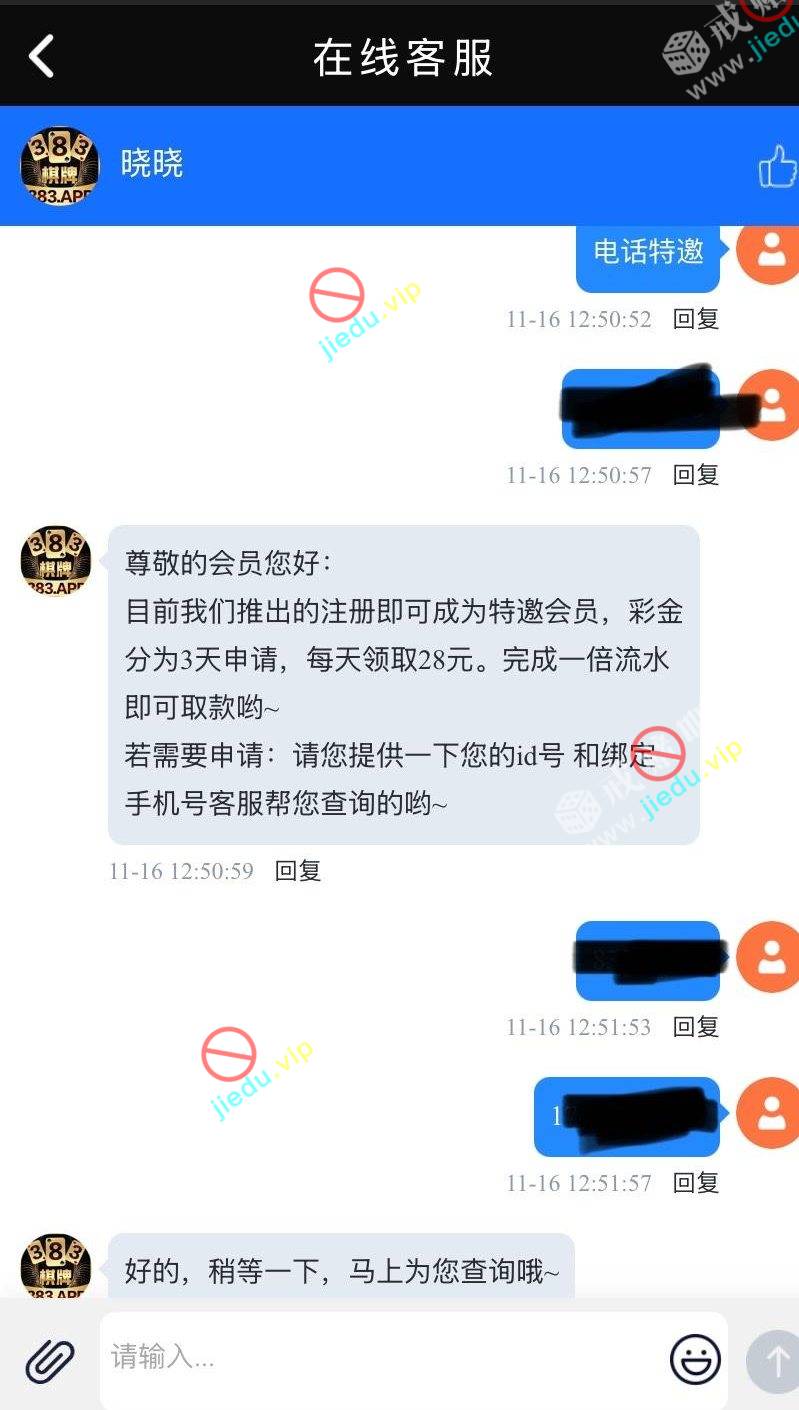The width and height of the screenshot is (799, 1410).
Task: Reply to message sent at 12:51:53
Action: pos(696,1027)
